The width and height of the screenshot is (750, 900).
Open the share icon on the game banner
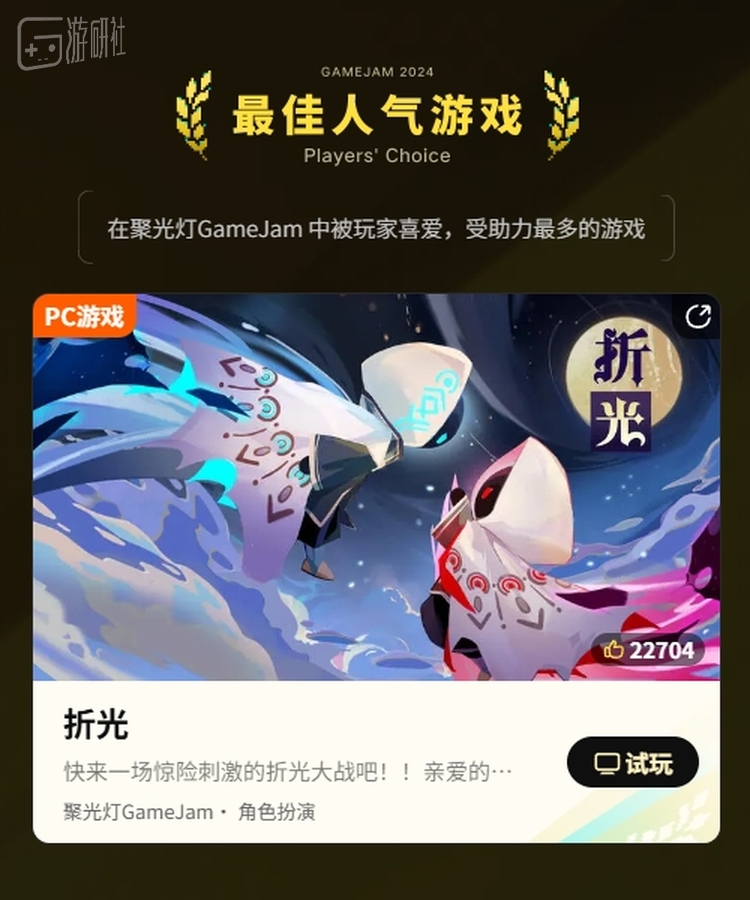point(698,317)
